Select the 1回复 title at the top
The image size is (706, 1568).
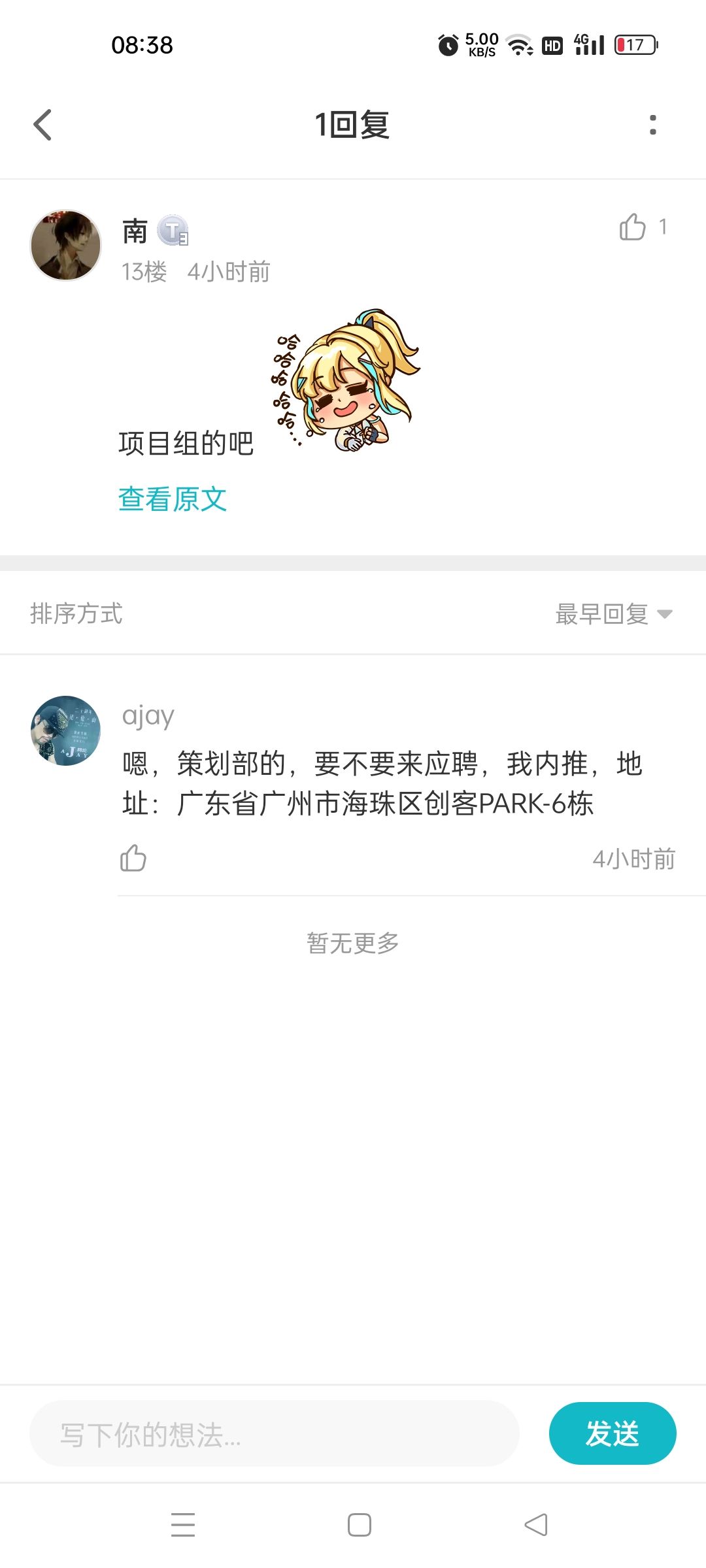(x=353, y=124)
